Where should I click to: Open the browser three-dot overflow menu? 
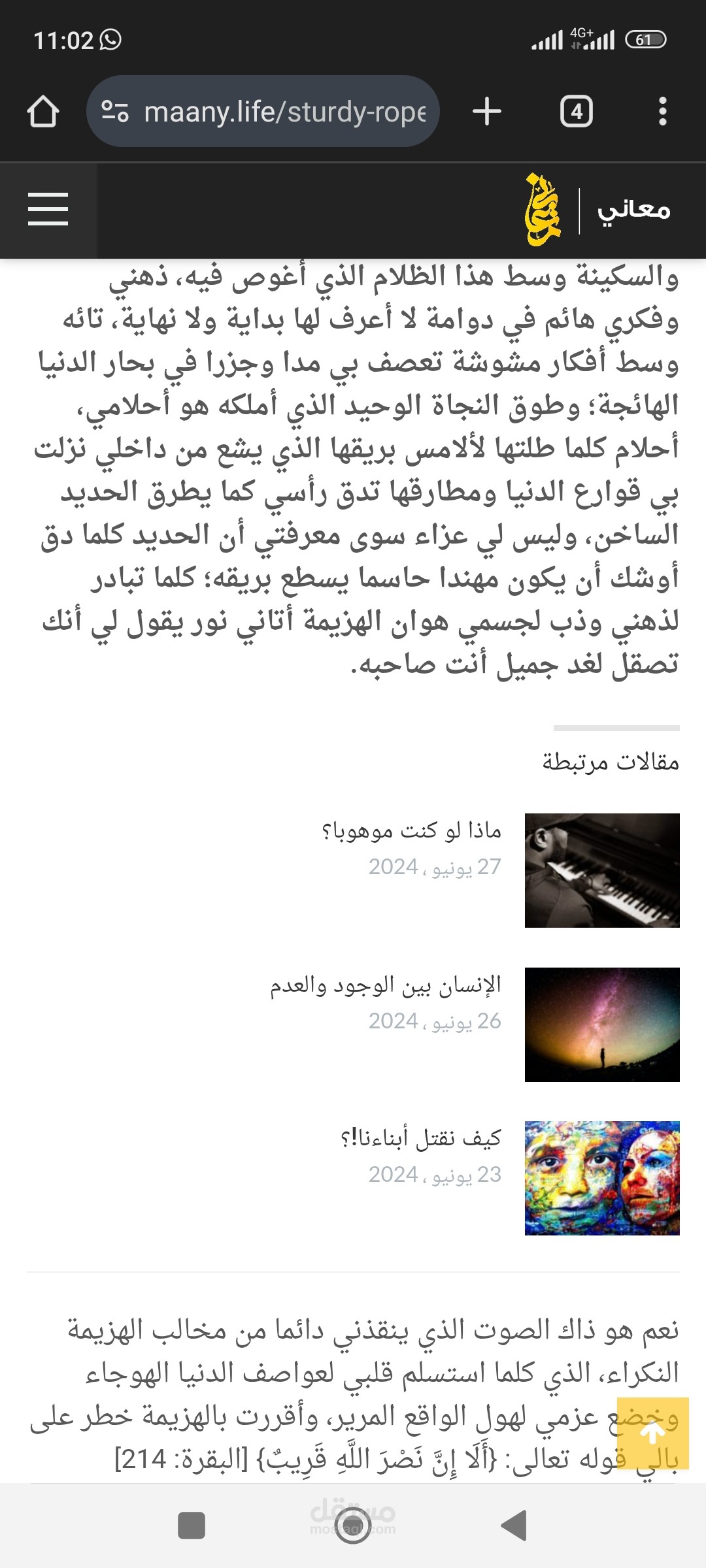tap(663, 112)
